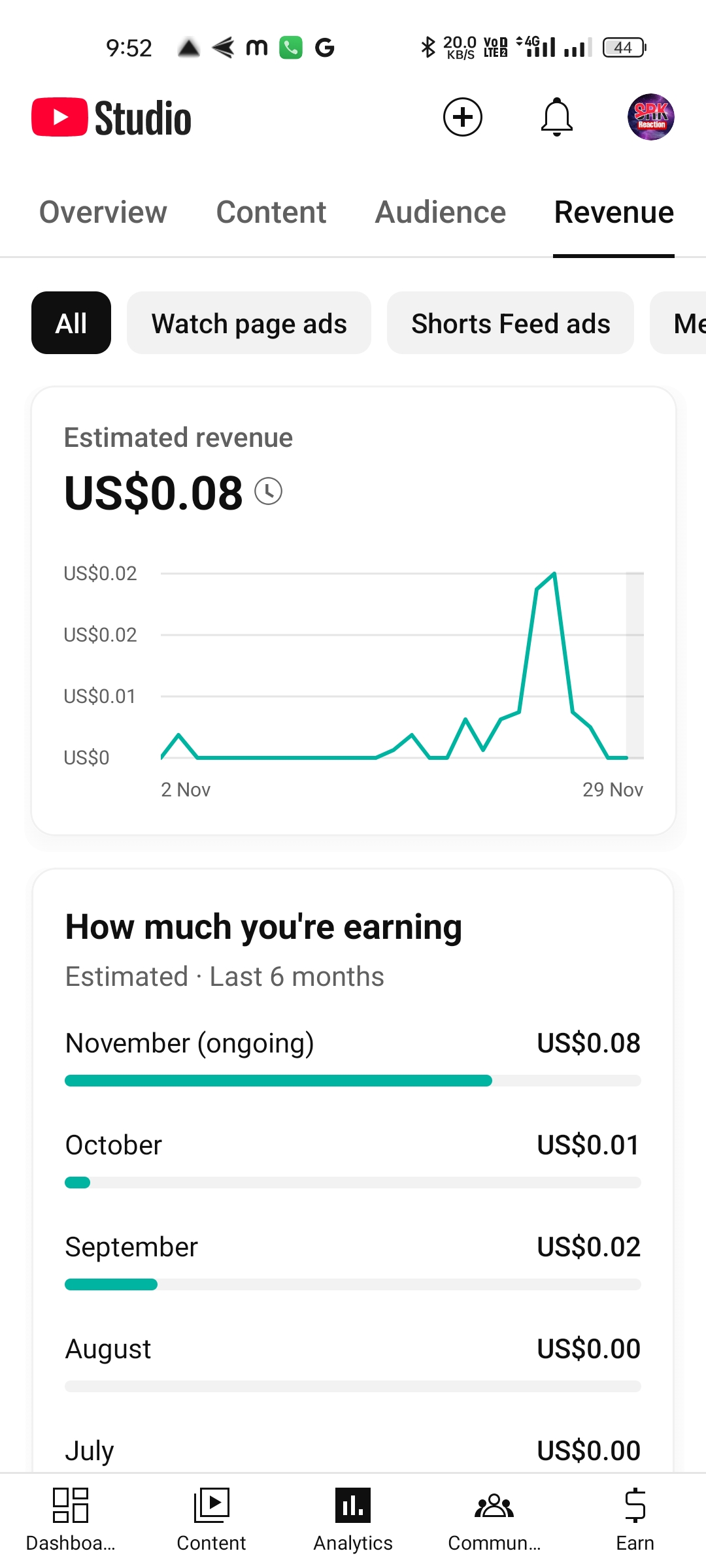This screenshot has width=706, height=1568.
Task: Open Analytics in bottom navigation
Action: point(353,1520)
